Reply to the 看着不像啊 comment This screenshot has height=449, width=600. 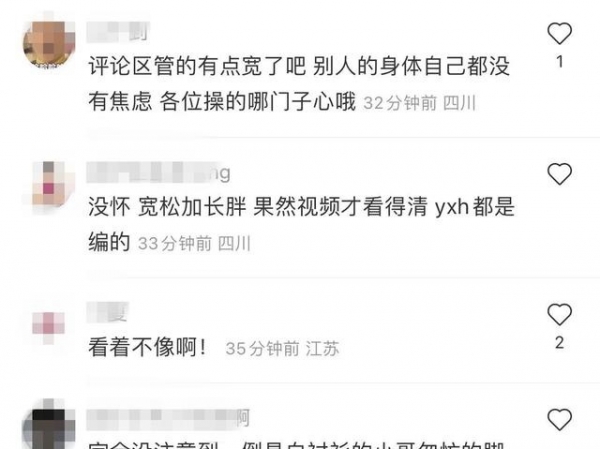(x=150, y=349)
